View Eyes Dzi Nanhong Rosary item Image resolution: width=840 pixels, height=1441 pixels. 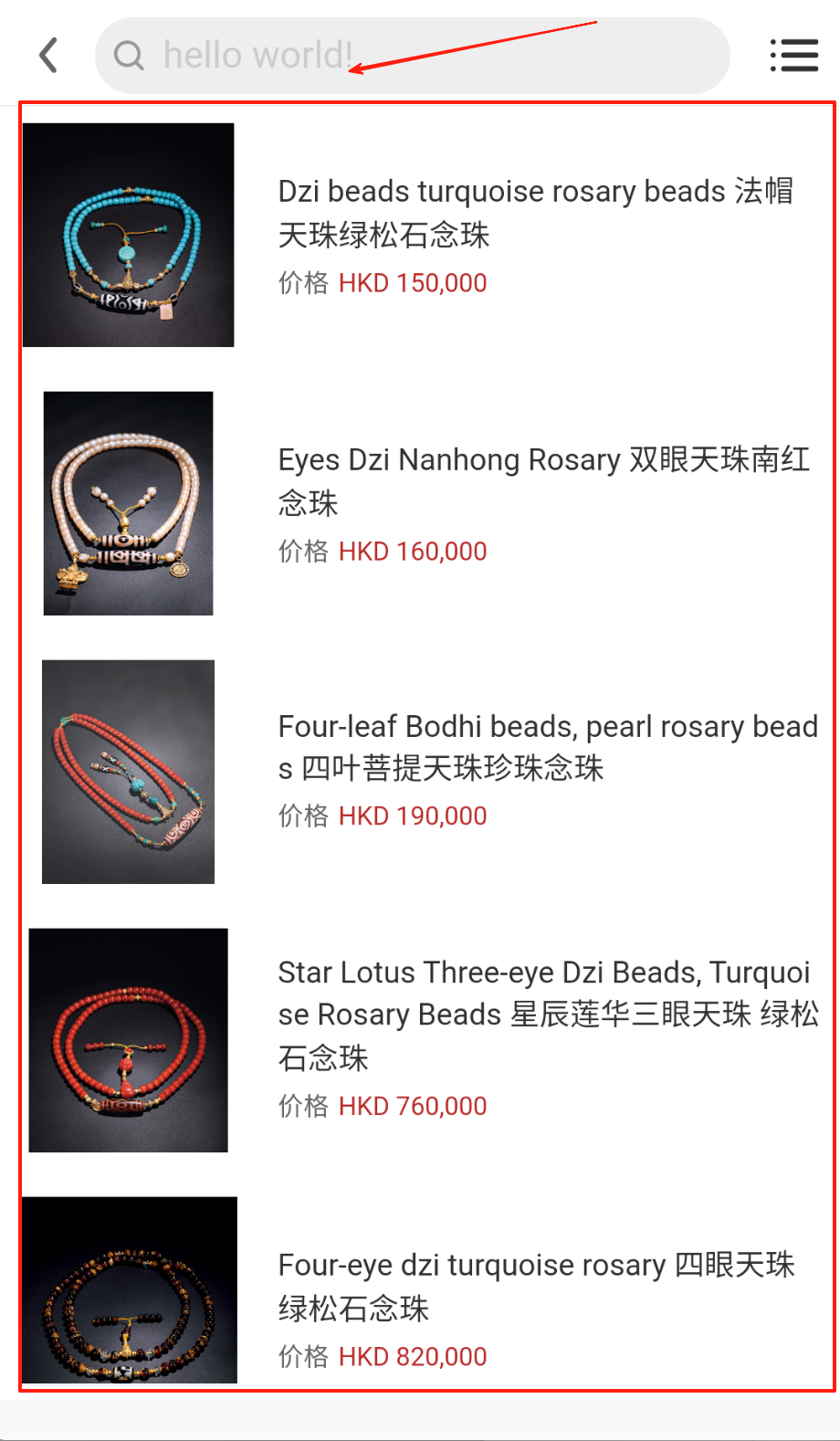pos(543,480)
